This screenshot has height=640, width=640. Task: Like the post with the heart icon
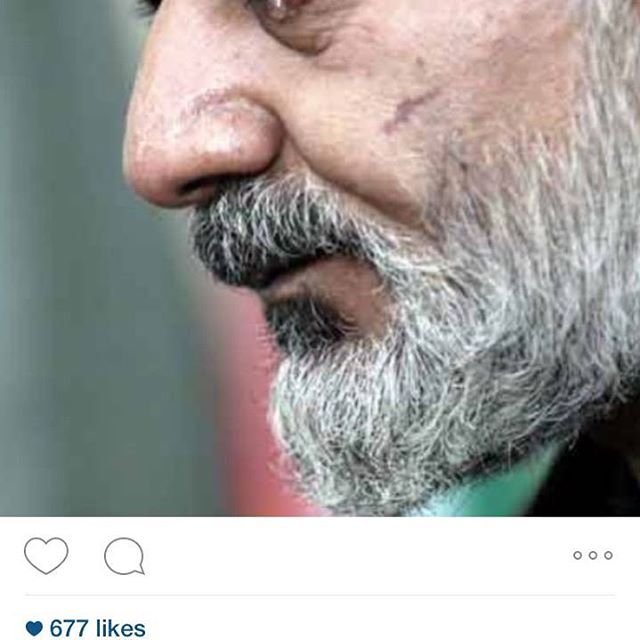pos(46,555)
